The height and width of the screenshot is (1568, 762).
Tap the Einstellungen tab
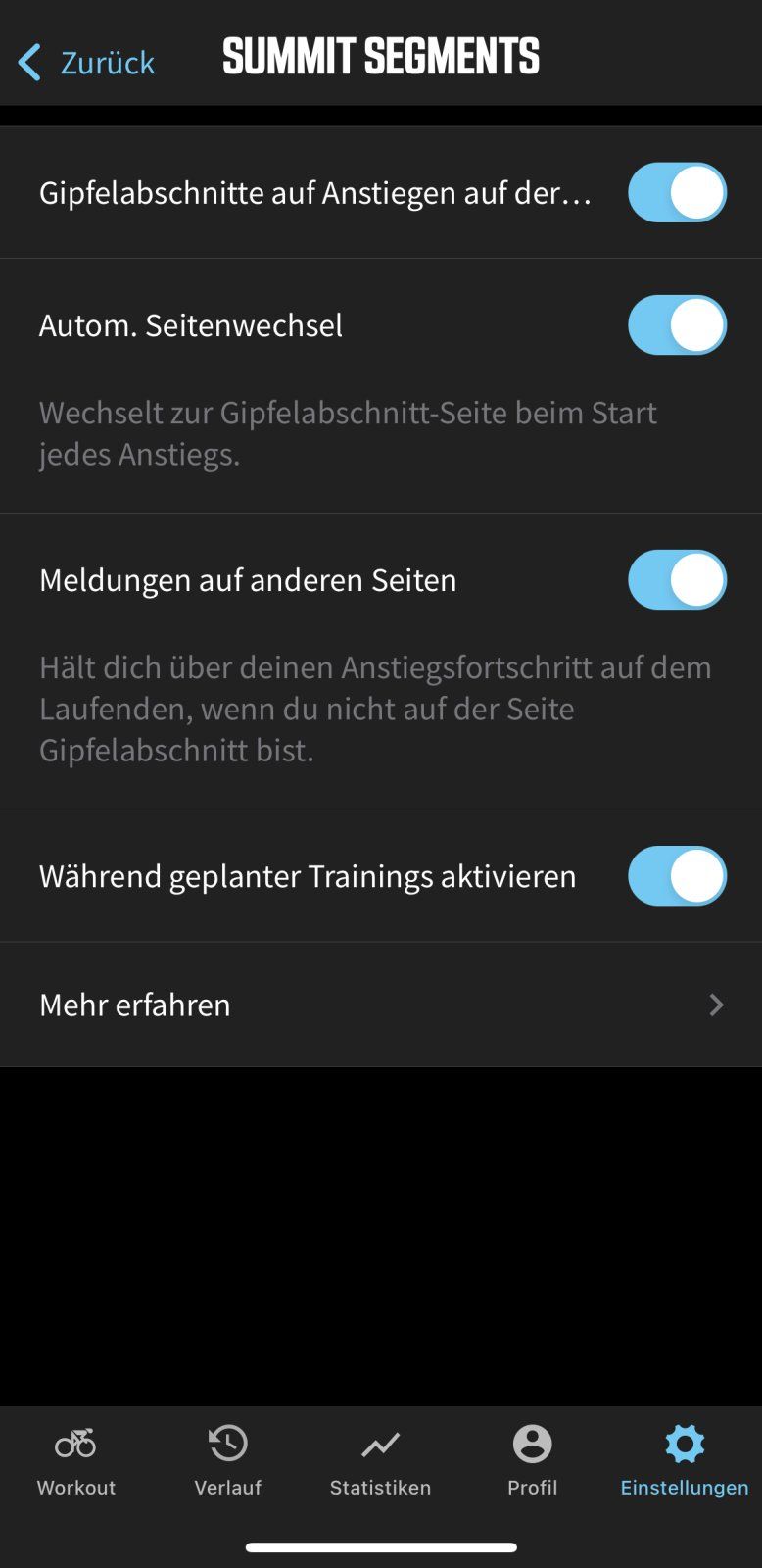pyautogui.click(x=684, y=1460)
